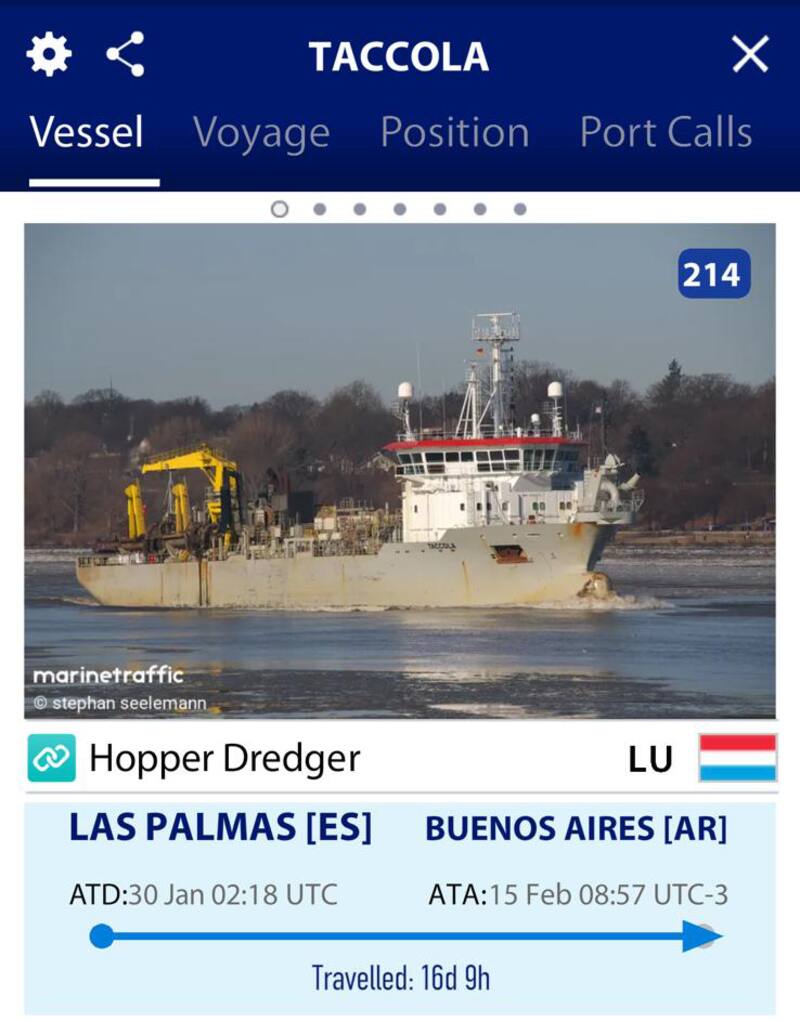View all 214 photos badge
The height and width of the screenshot is (1022, 800).
coord(714,274)
